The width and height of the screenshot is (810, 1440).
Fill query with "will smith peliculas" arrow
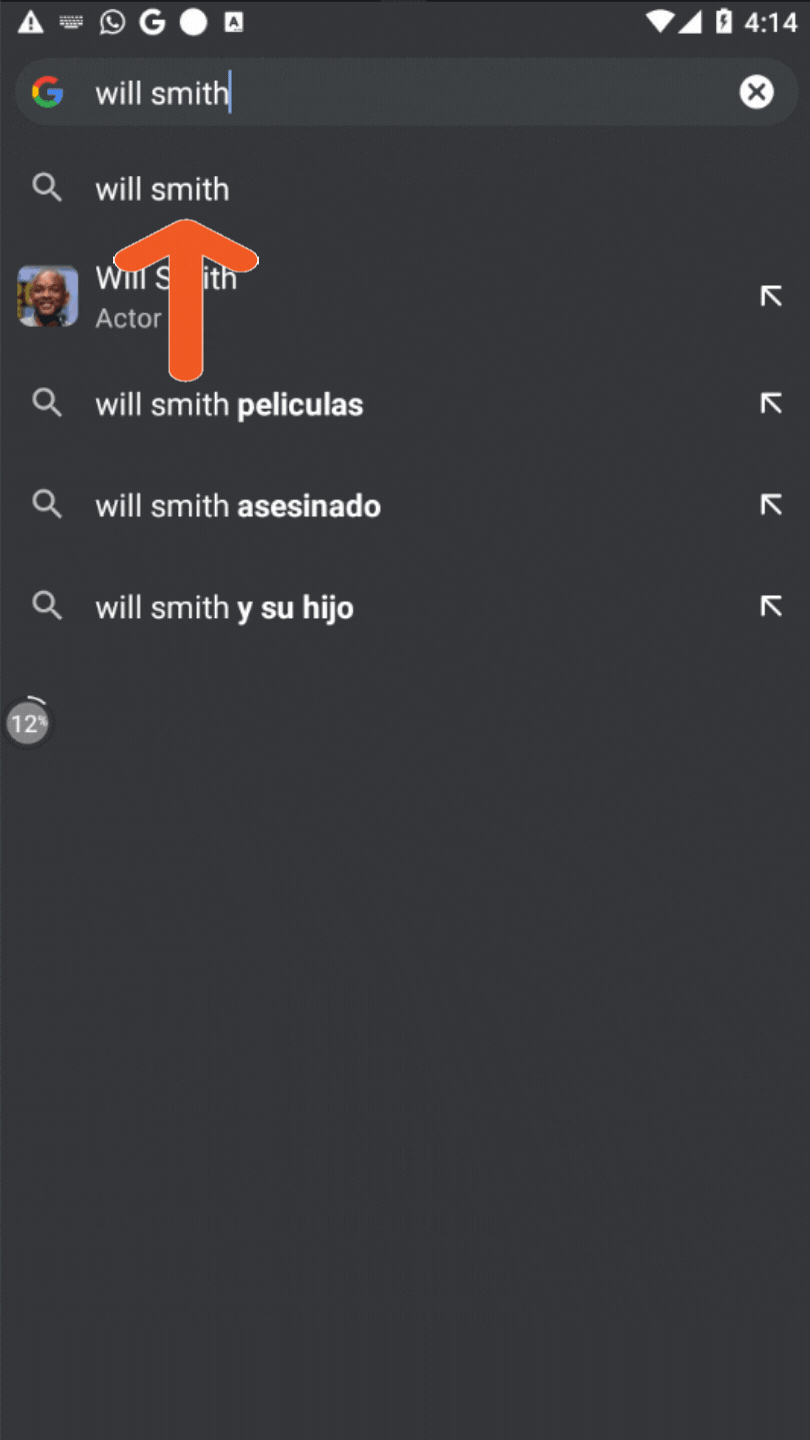click(x=770, y=404)
